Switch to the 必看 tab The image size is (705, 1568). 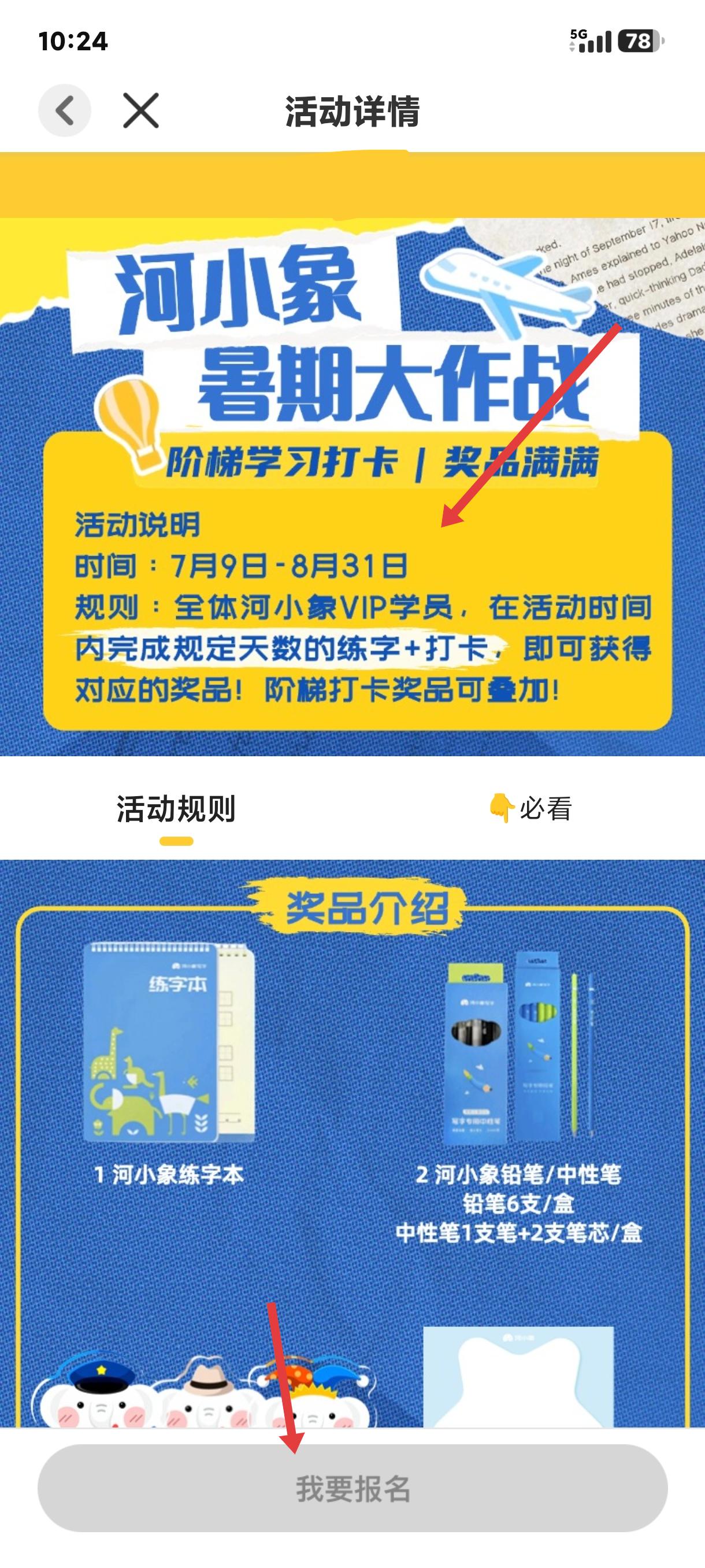pos(529,809)
